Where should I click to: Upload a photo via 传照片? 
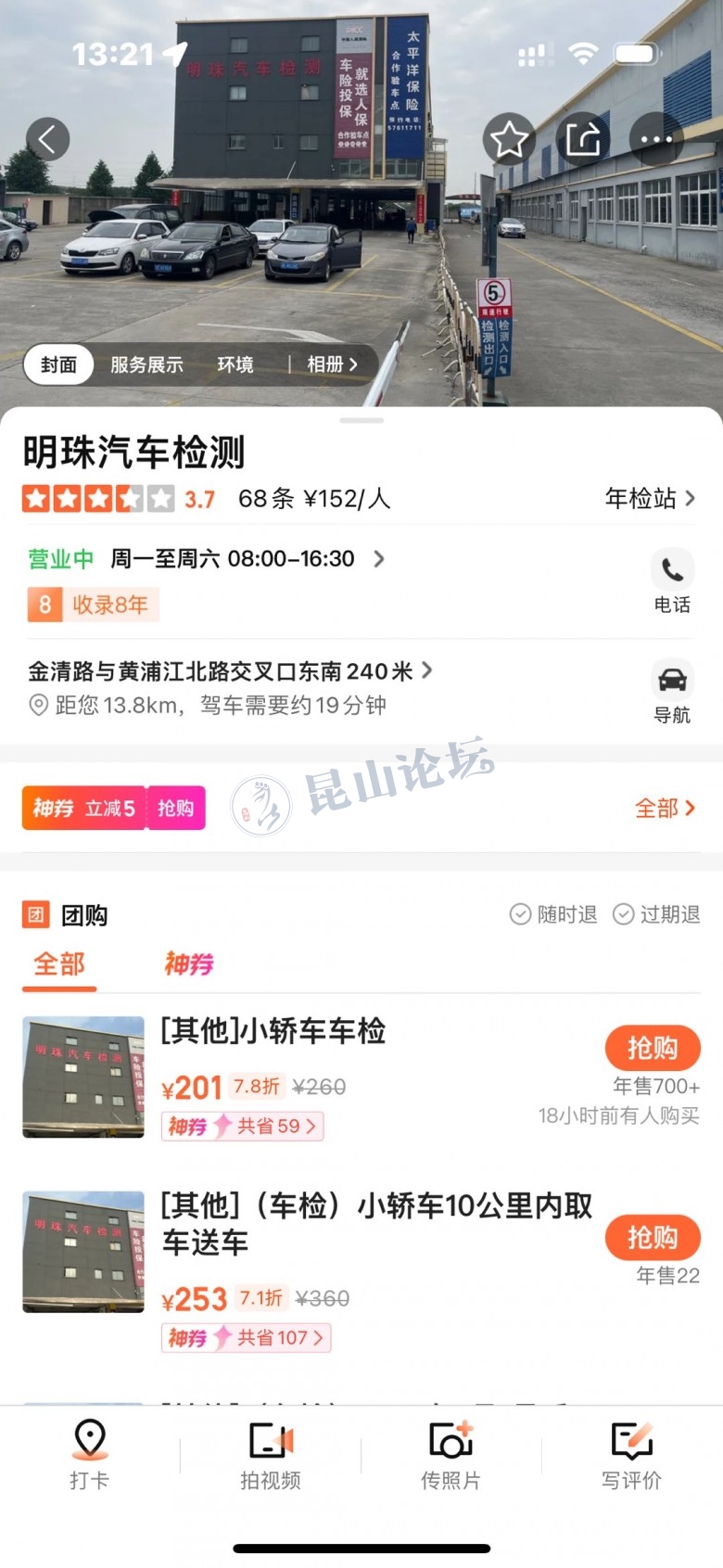(450, 1452)
